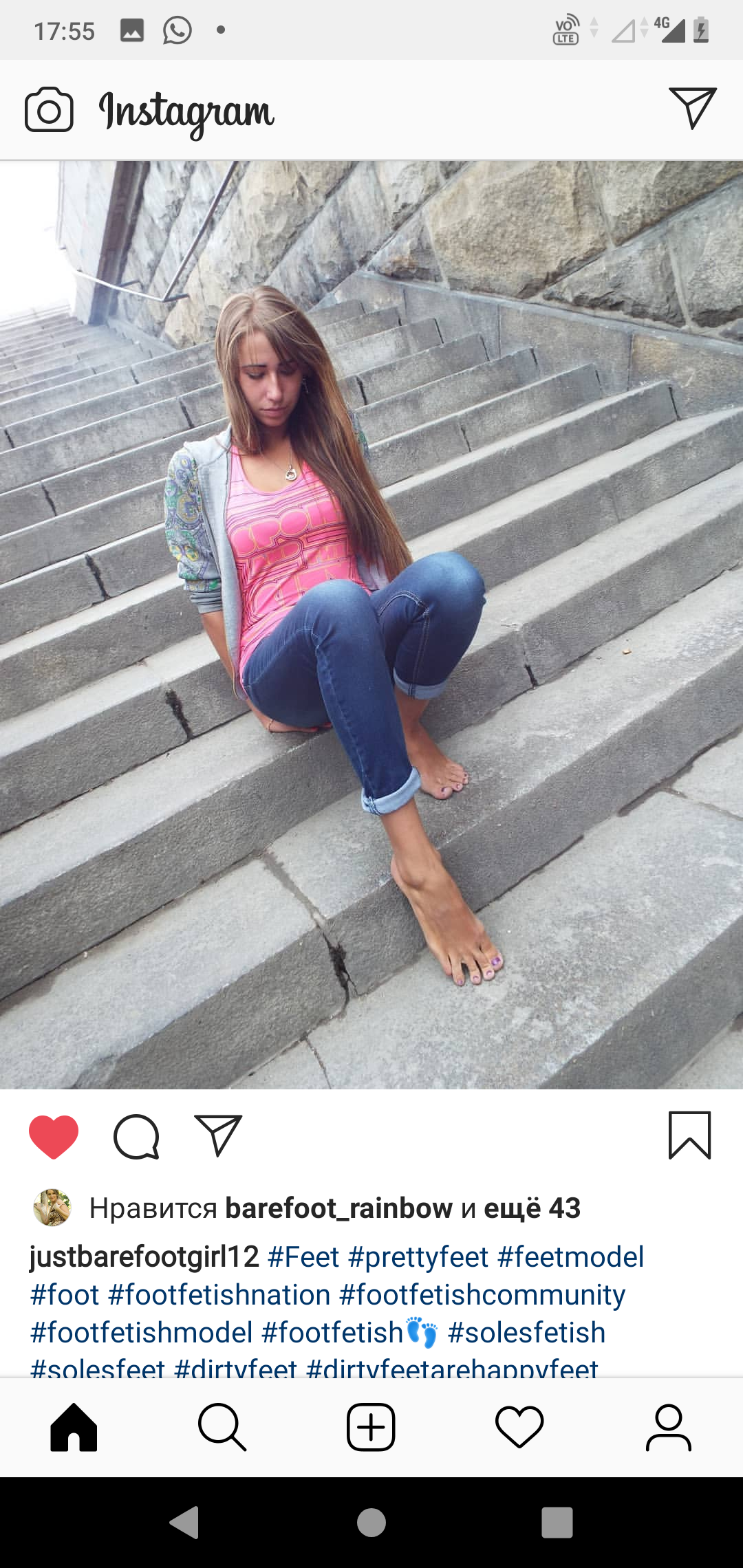Switch to the Profile tab
Screen dimensions: 743x1568
(x=668, y=1427)
